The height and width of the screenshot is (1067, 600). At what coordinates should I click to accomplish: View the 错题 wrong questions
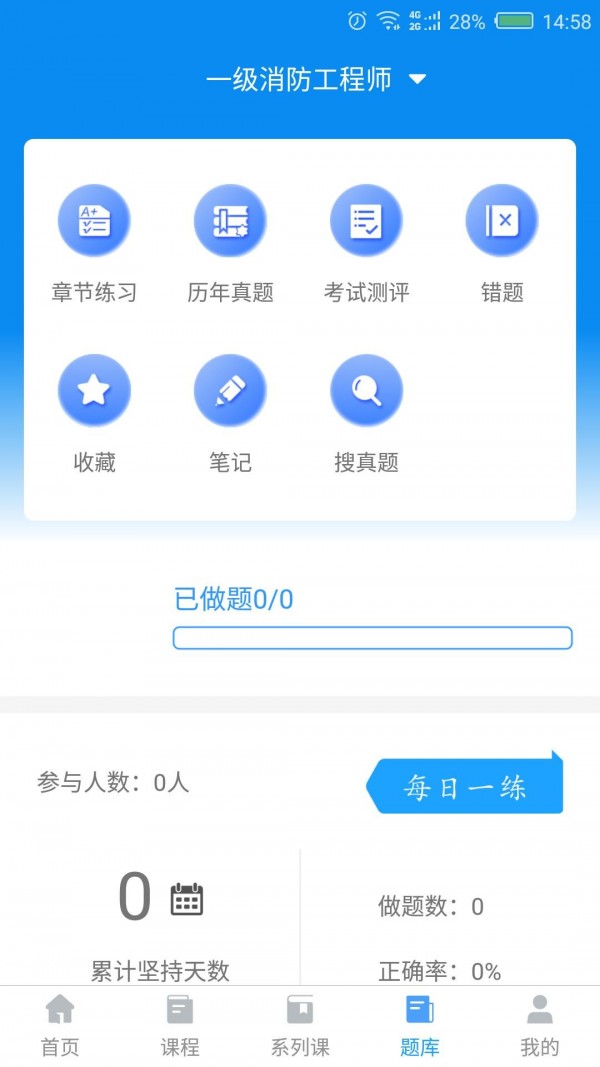[x=502, y=244]
